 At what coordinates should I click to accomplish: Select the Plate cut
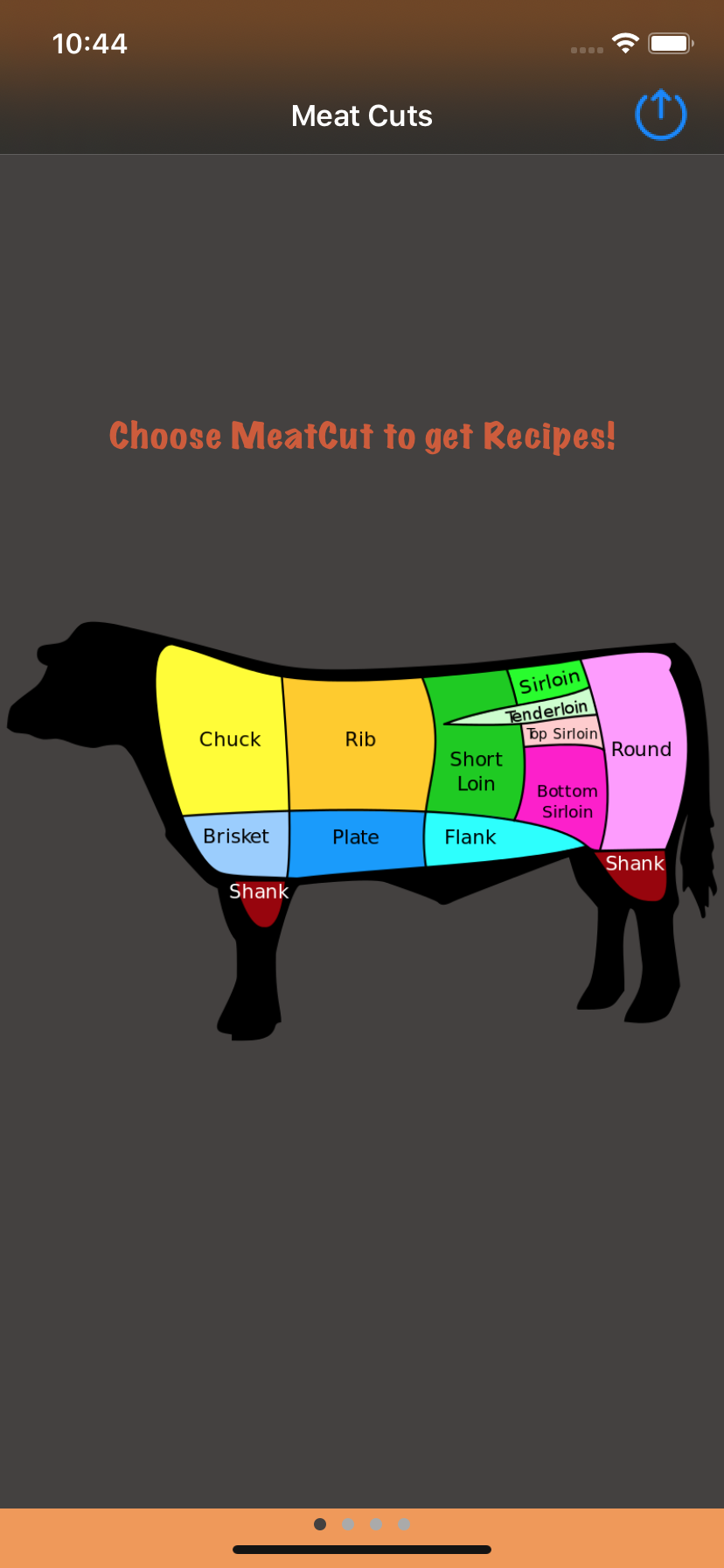(355, 837)
